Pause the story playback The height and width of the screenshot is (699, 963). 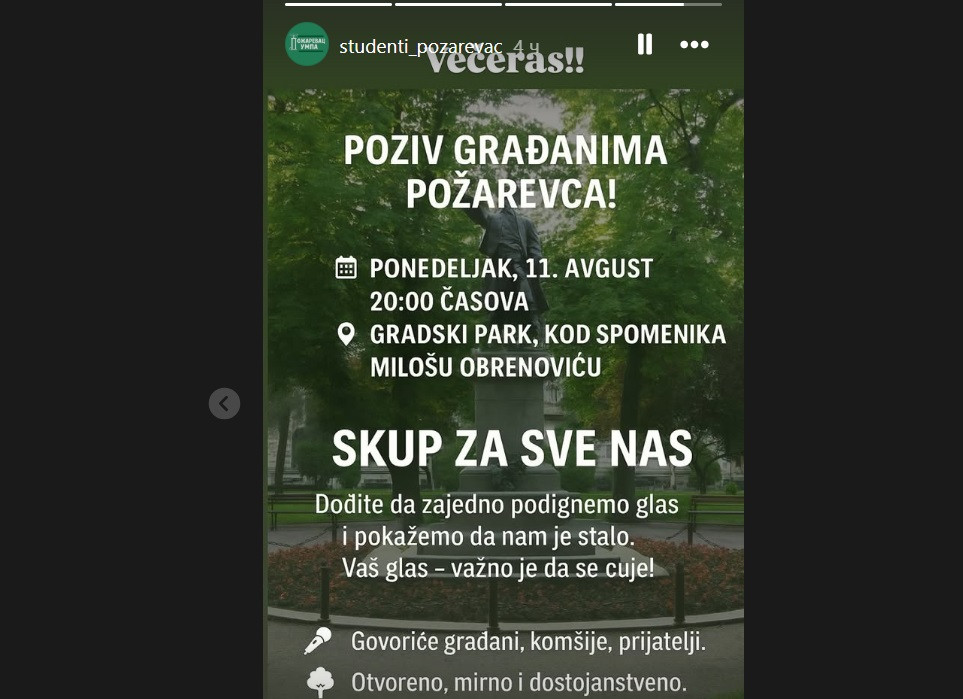click(645, 44)
